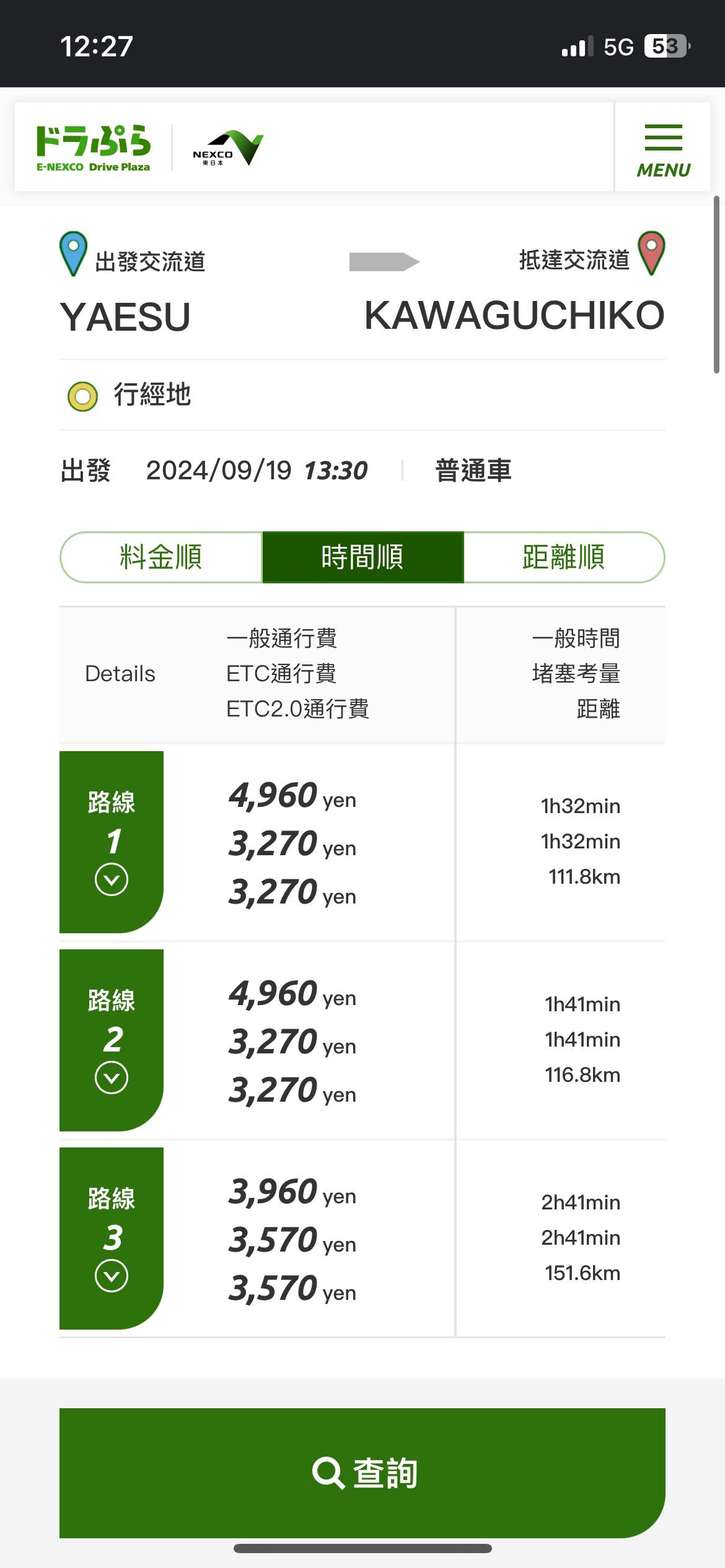This screenshot has height=1568, width=725.
Task: Edit departure date and time 13:30
Action: tap(257, 471)
